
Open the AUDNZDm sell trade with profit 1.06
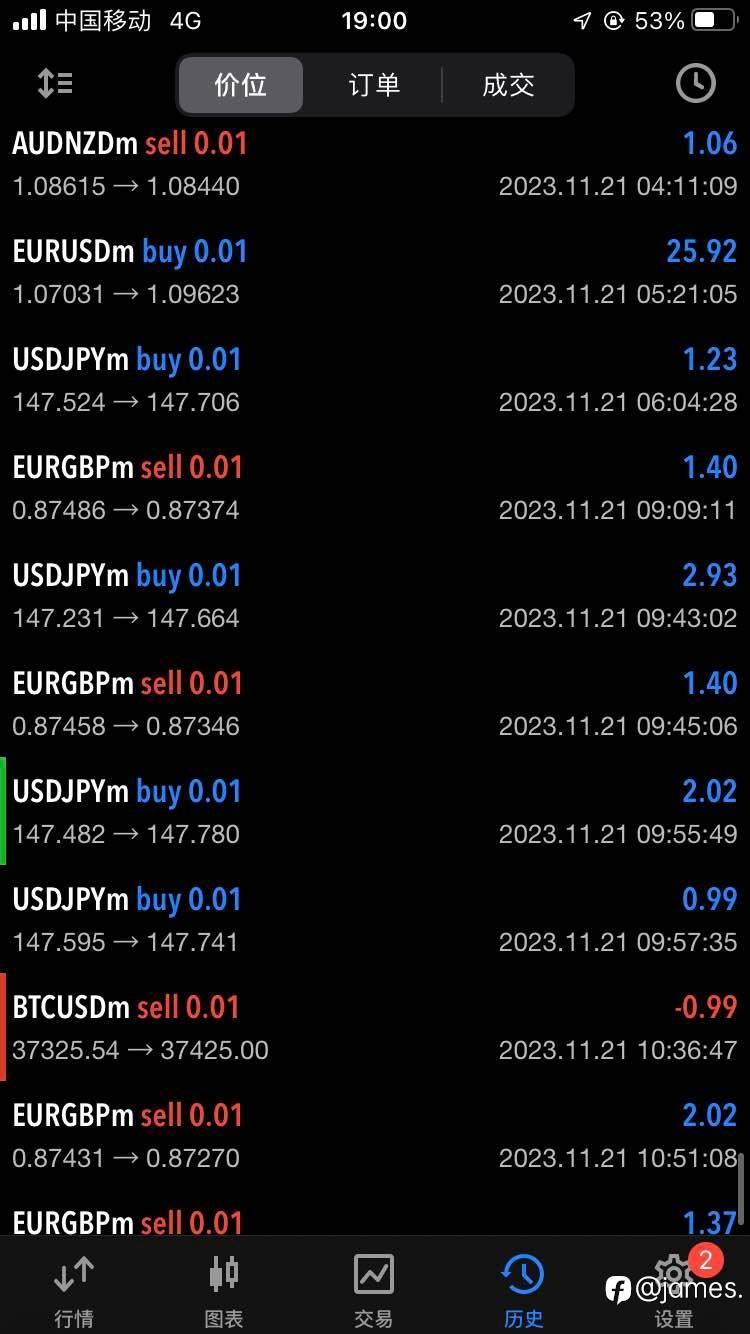[375, 164]
